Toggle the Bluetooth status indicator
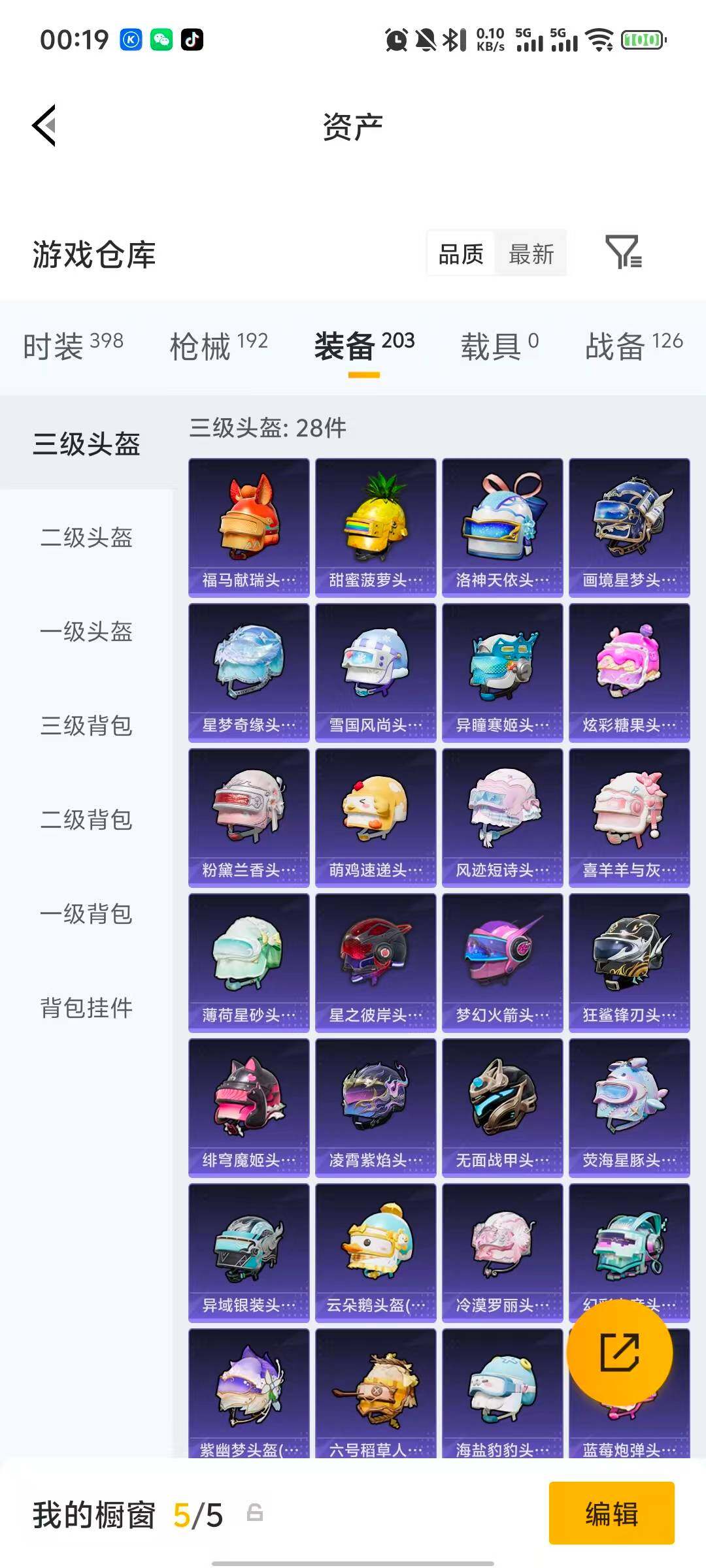 [450, 41]
